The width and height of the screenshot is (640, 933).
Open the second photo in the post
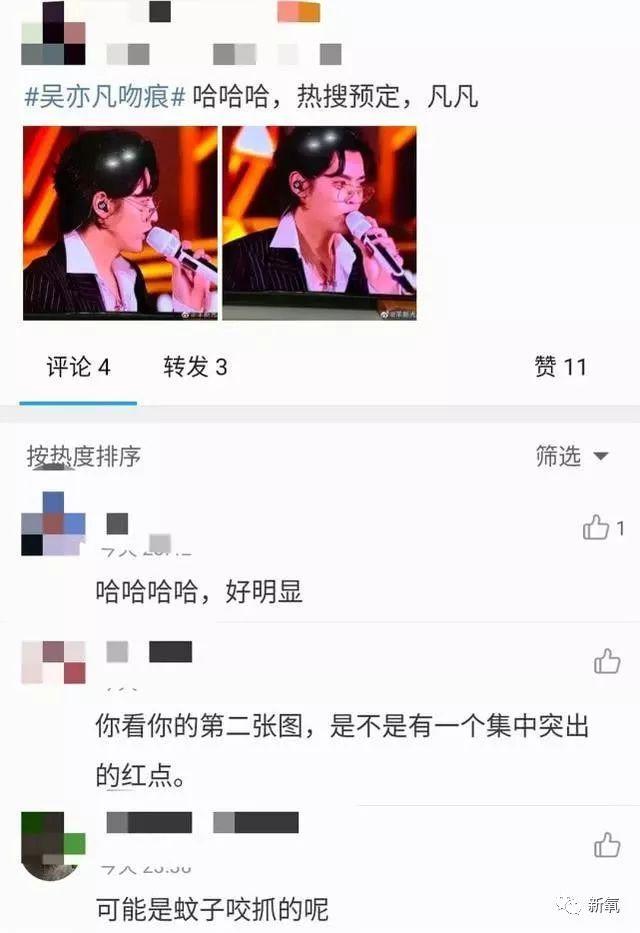319,222
